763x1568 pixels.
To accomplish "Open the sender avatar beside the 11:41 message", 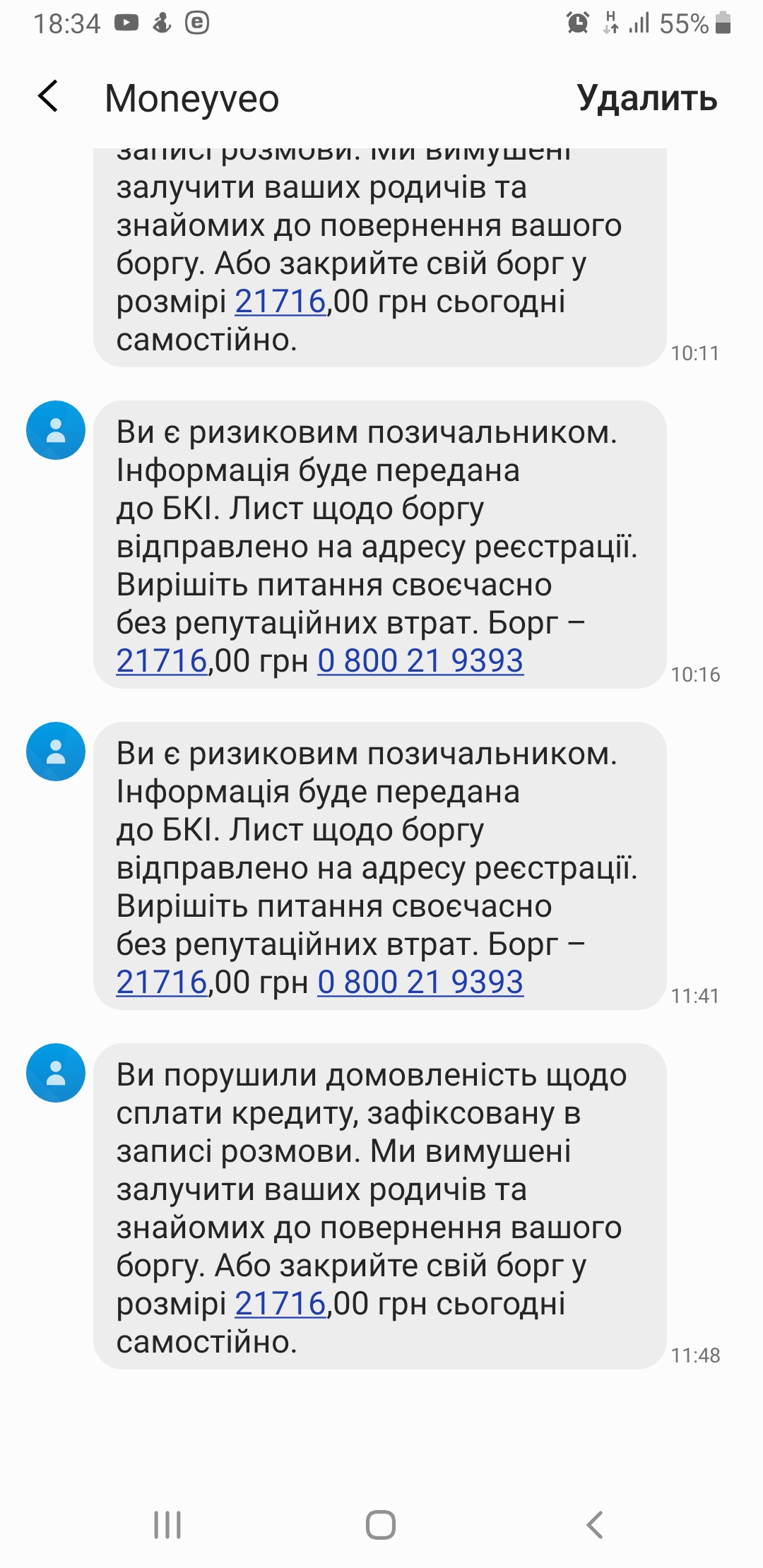I will coord(56,752).
